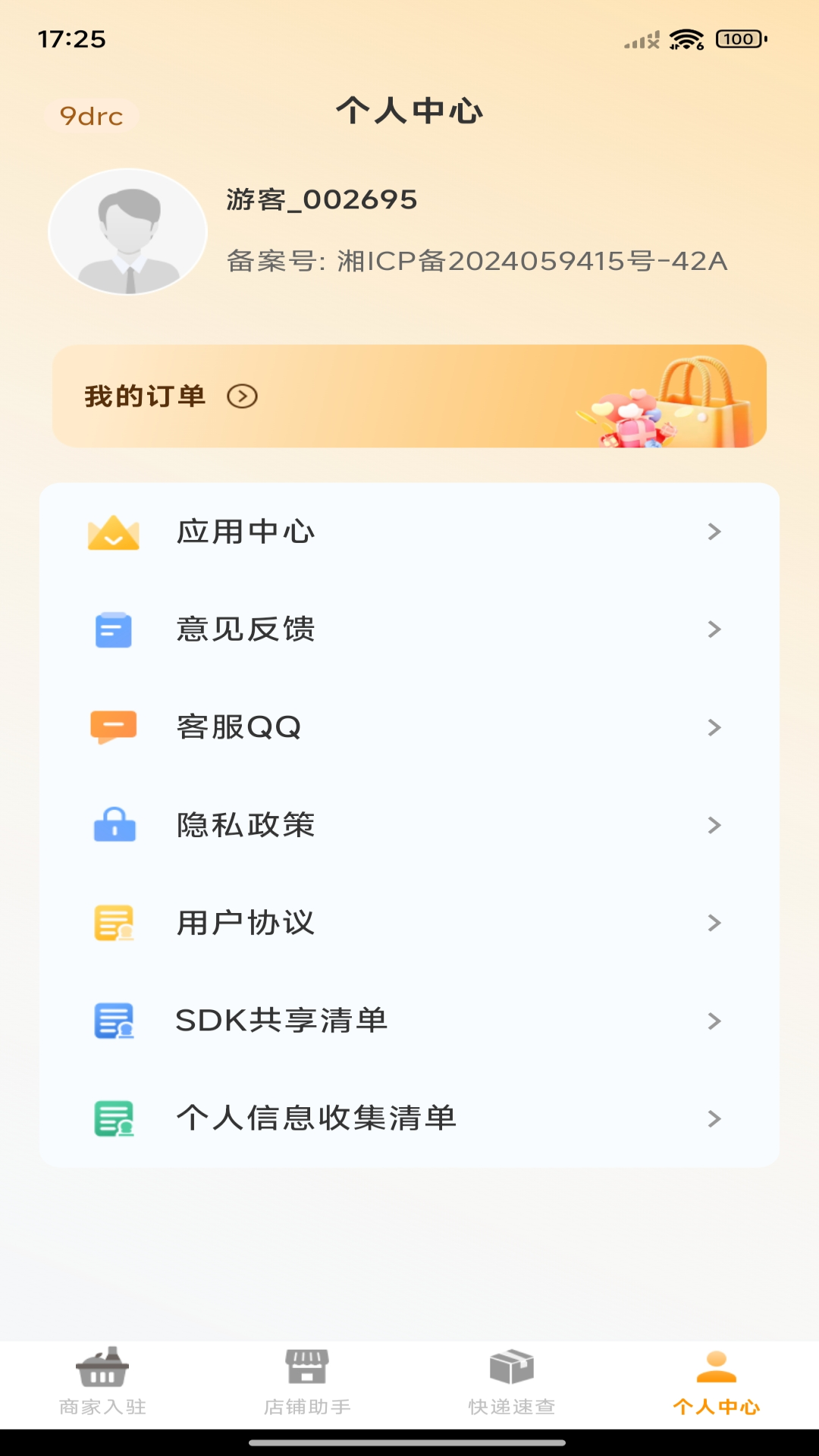Select the 个人信息收集清单 green icon

[x=115, y=1118]
